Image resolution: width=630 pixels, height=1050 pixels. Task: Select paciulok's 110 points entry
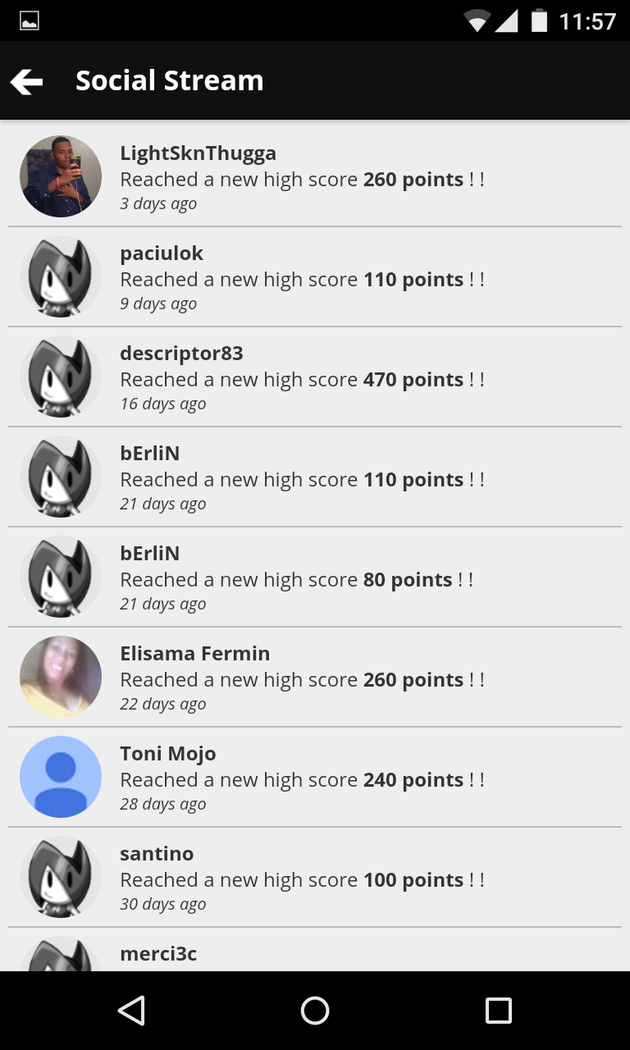[315, 277]
